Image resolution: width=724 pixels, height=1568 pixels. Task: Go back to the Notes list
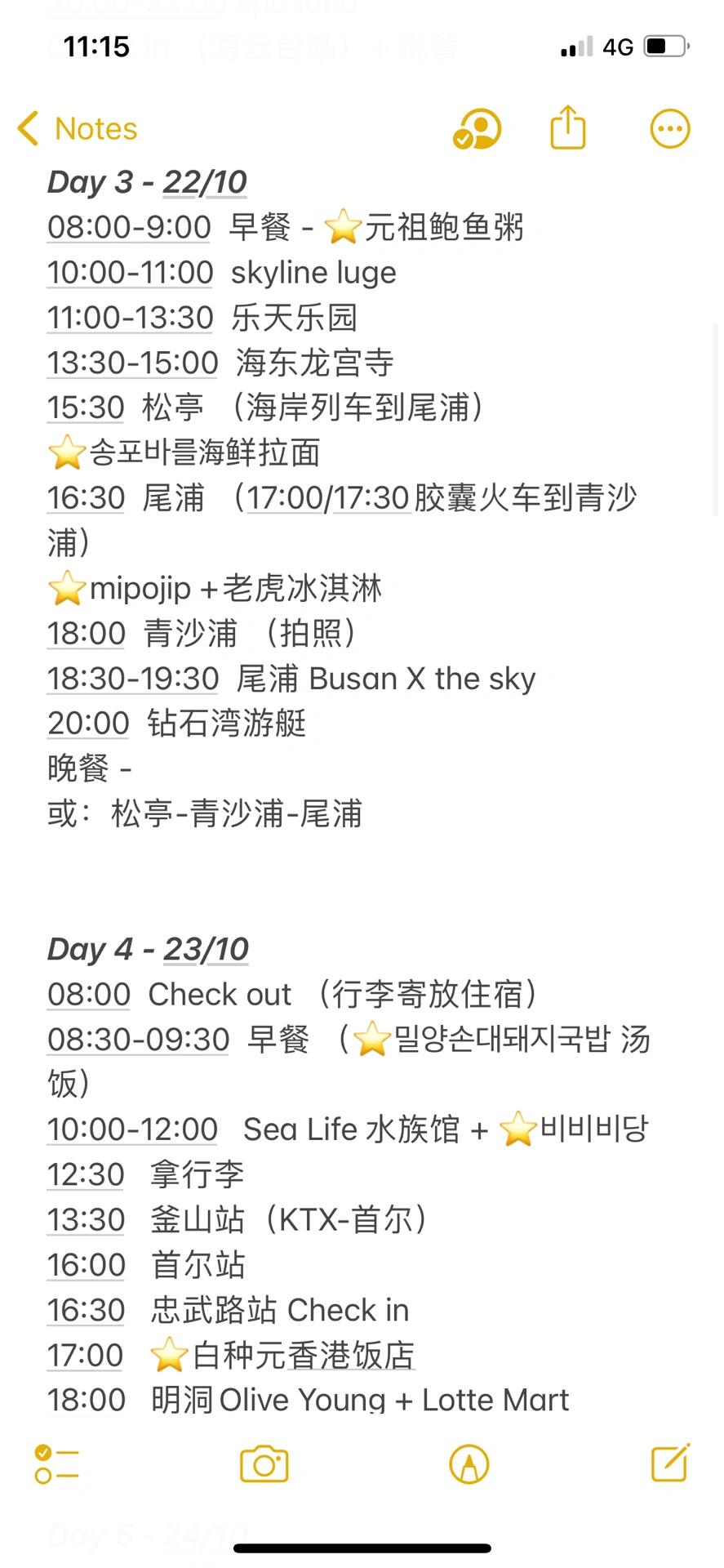pos(78,129)
